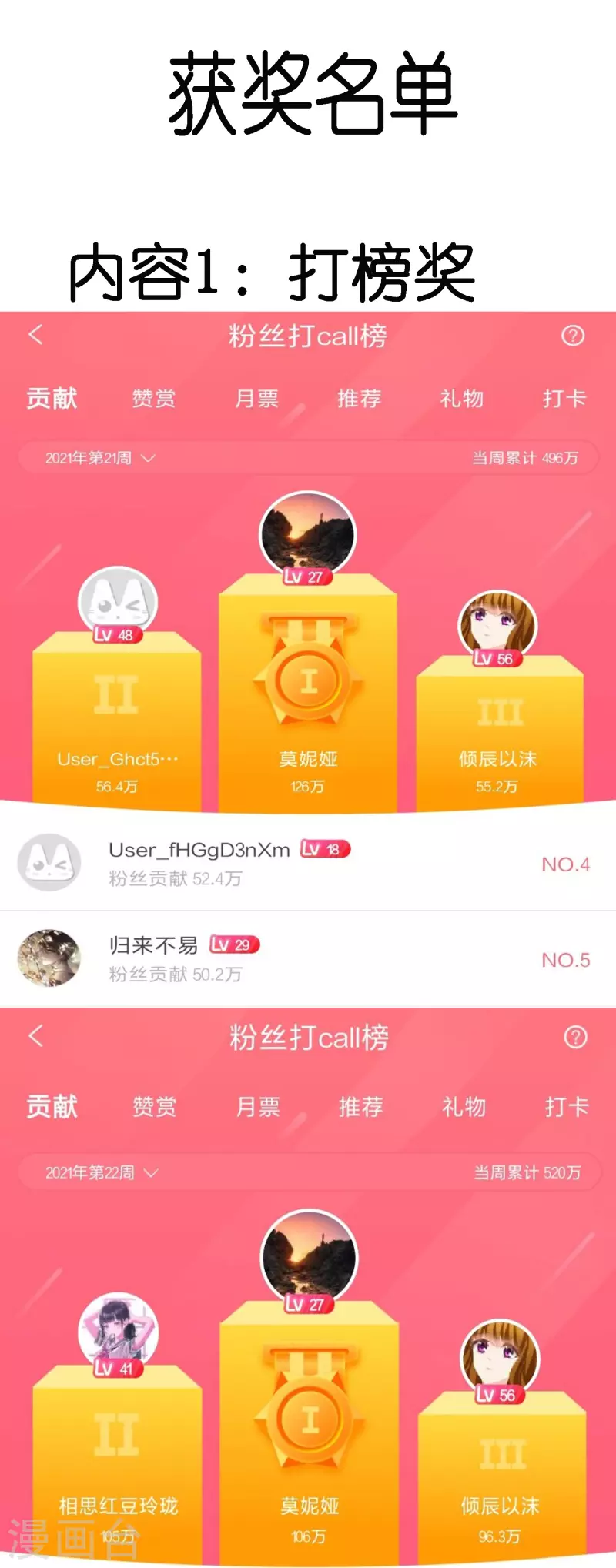
Task: Click 归来不易's avatar in the NO.5 row
Action: tap(49, 960)
